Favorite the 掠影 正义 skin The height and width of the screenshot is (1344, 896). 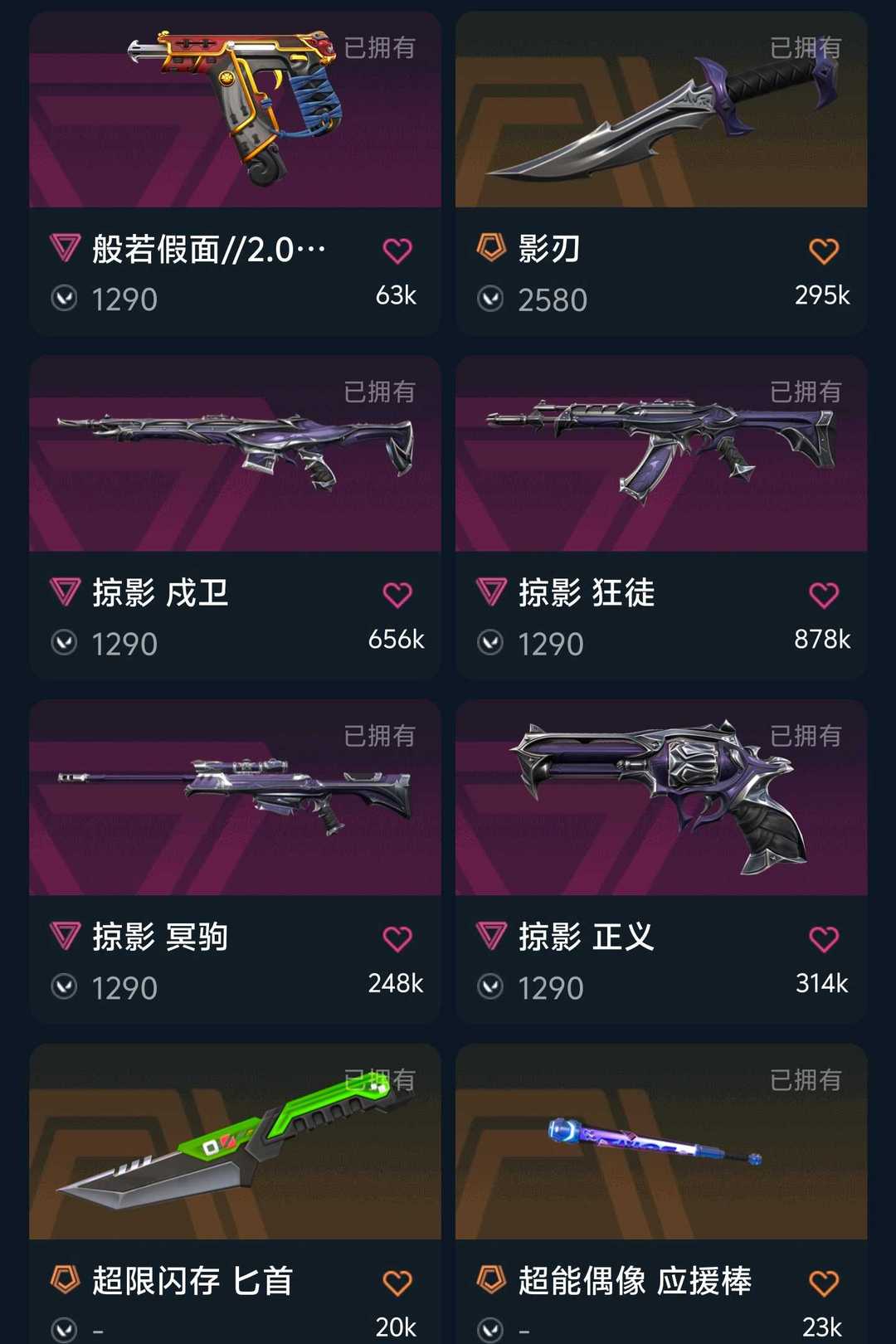[x=824, y=939]
